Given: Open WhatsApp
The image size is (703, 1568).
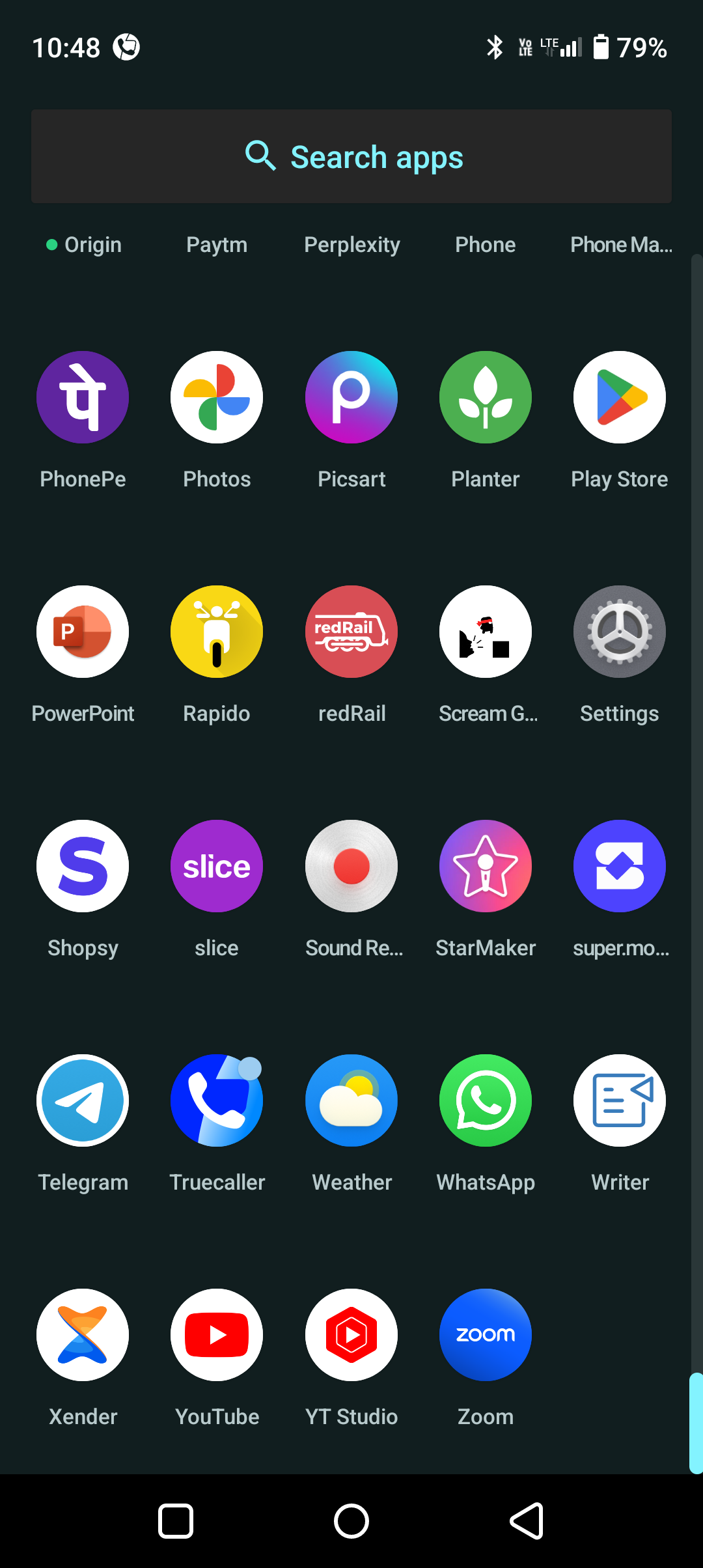Looking at the screenshot, I should click(486, 1100).
